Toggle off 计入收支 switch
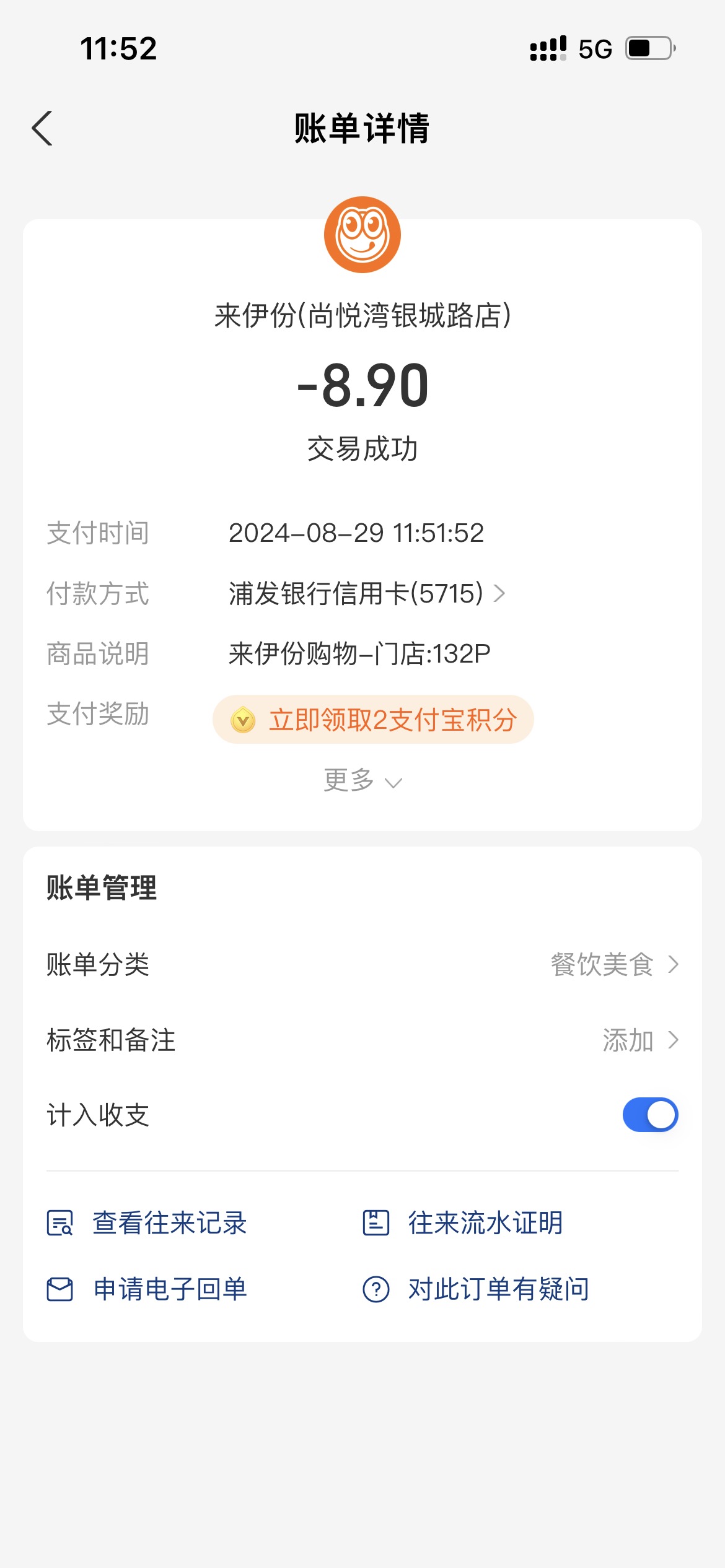 (650, 1115)
